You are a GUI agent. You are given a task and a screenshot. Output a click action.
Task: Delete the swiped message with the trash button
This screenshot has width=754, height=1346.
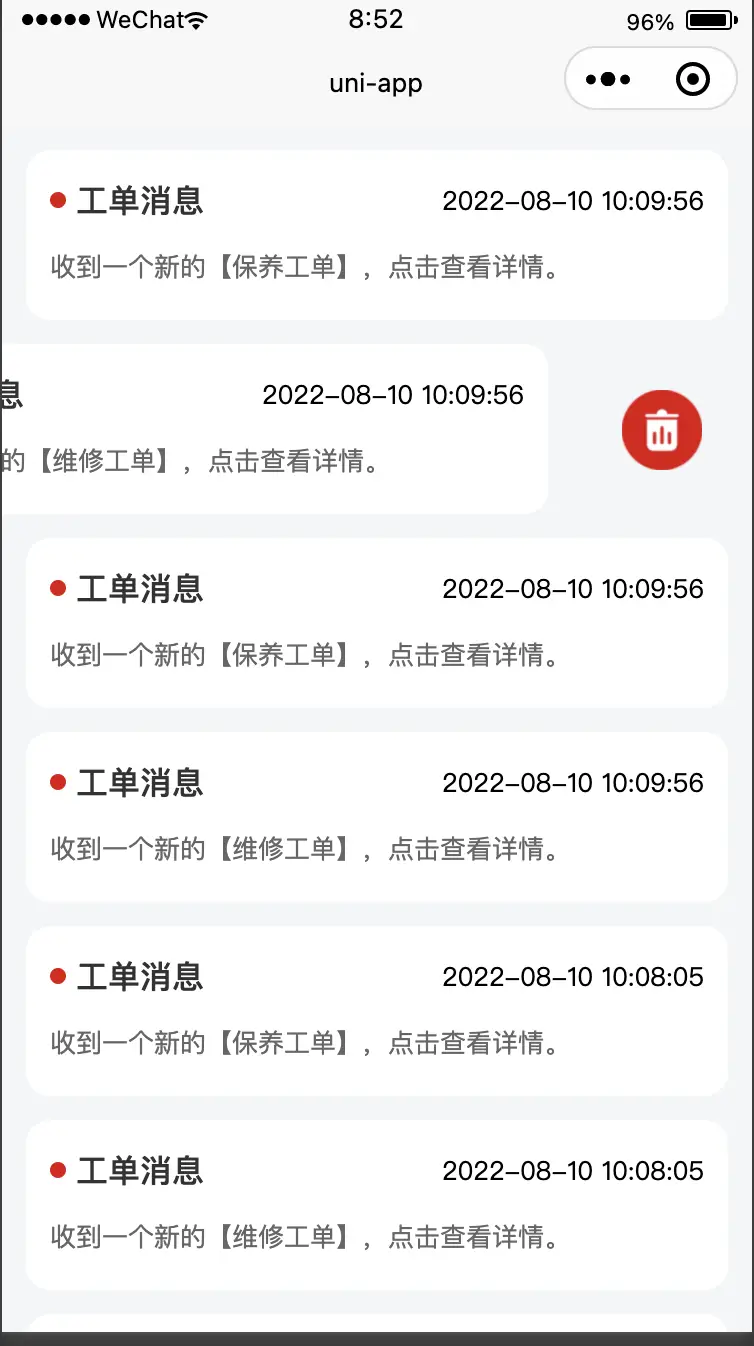coord(662,430)
